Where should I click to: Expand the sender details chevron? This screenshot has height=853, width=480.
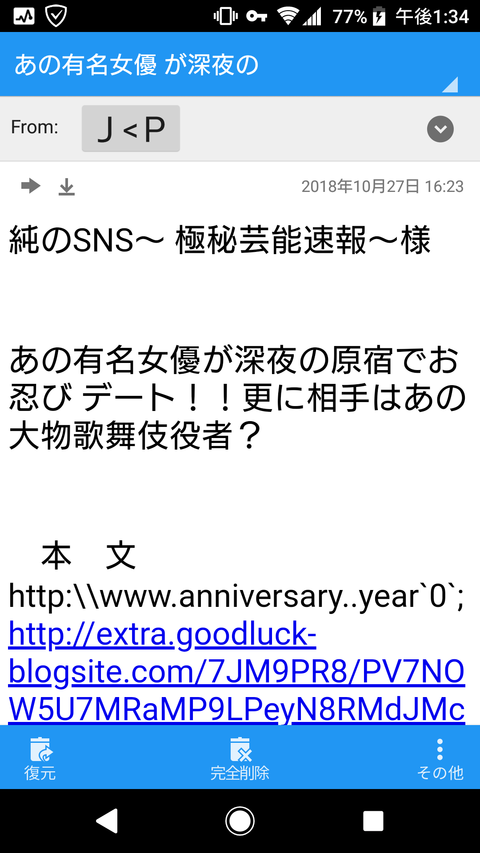(x=440, y=129)
